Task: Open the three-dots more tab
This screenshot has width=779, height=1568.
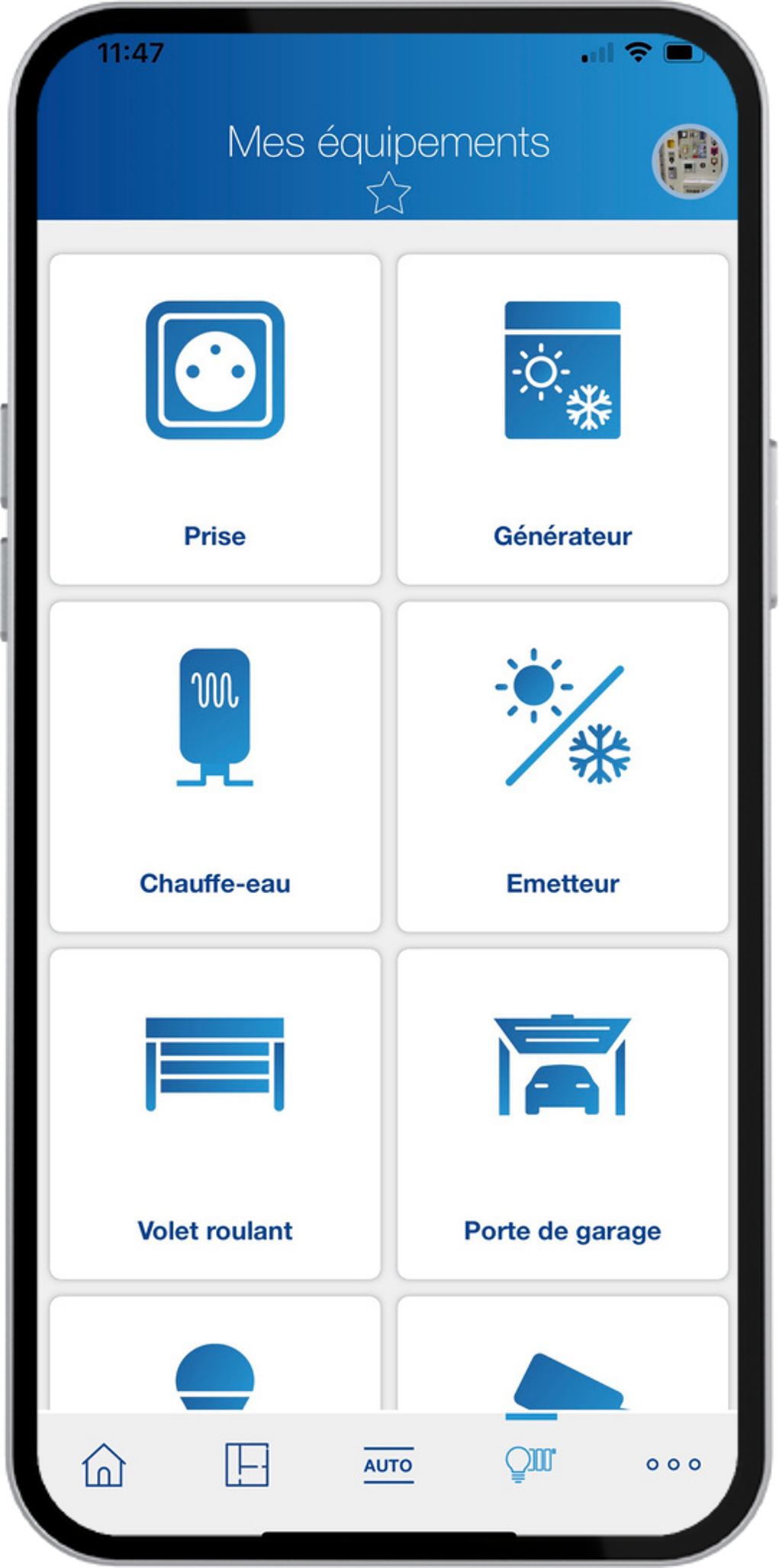Action: (x=673, y=1464)
